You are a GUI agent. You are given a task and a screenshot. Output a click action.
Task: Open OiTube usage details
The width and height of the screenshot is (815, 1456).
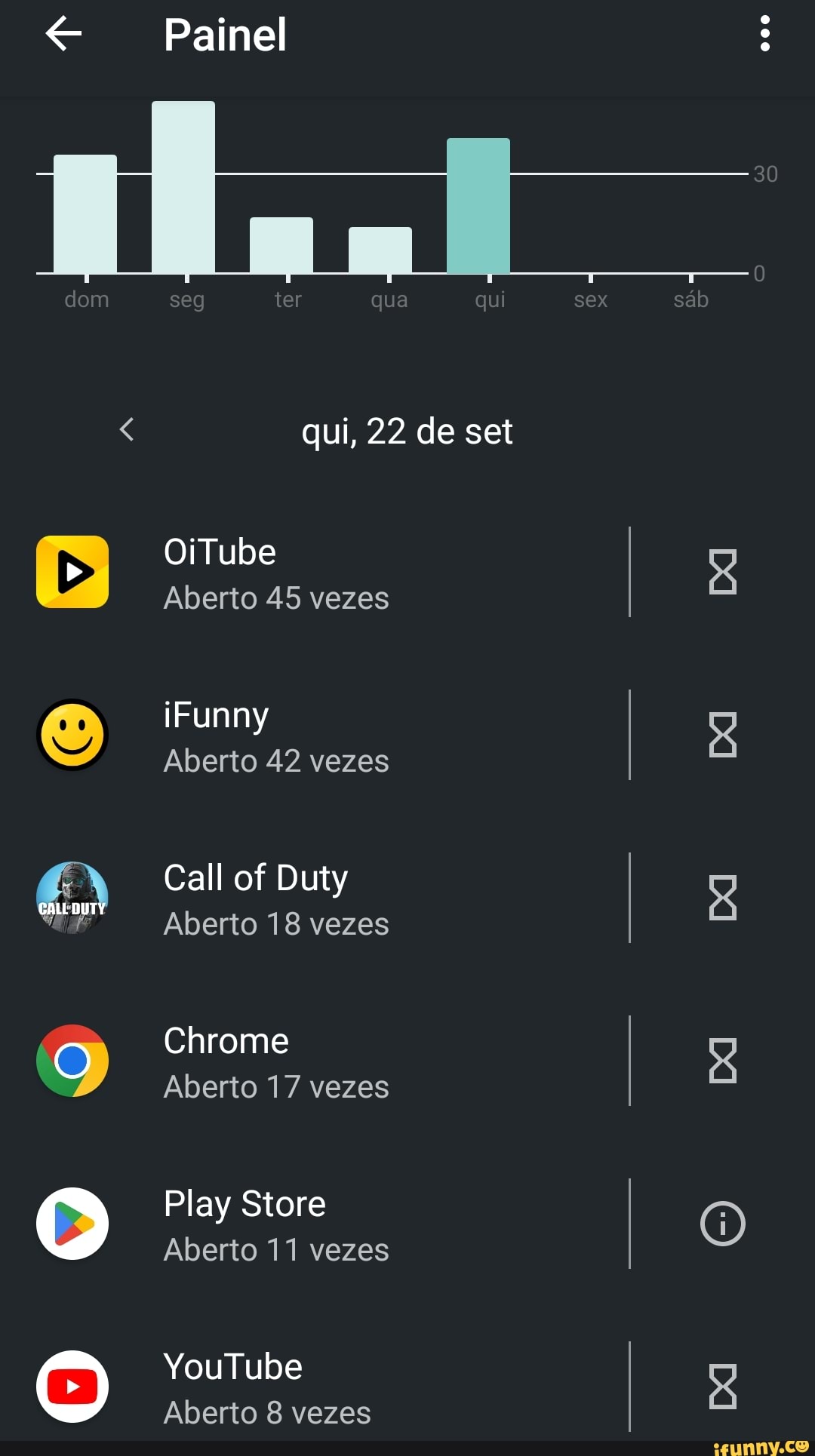pyautogui.click(x=314, y=573)
